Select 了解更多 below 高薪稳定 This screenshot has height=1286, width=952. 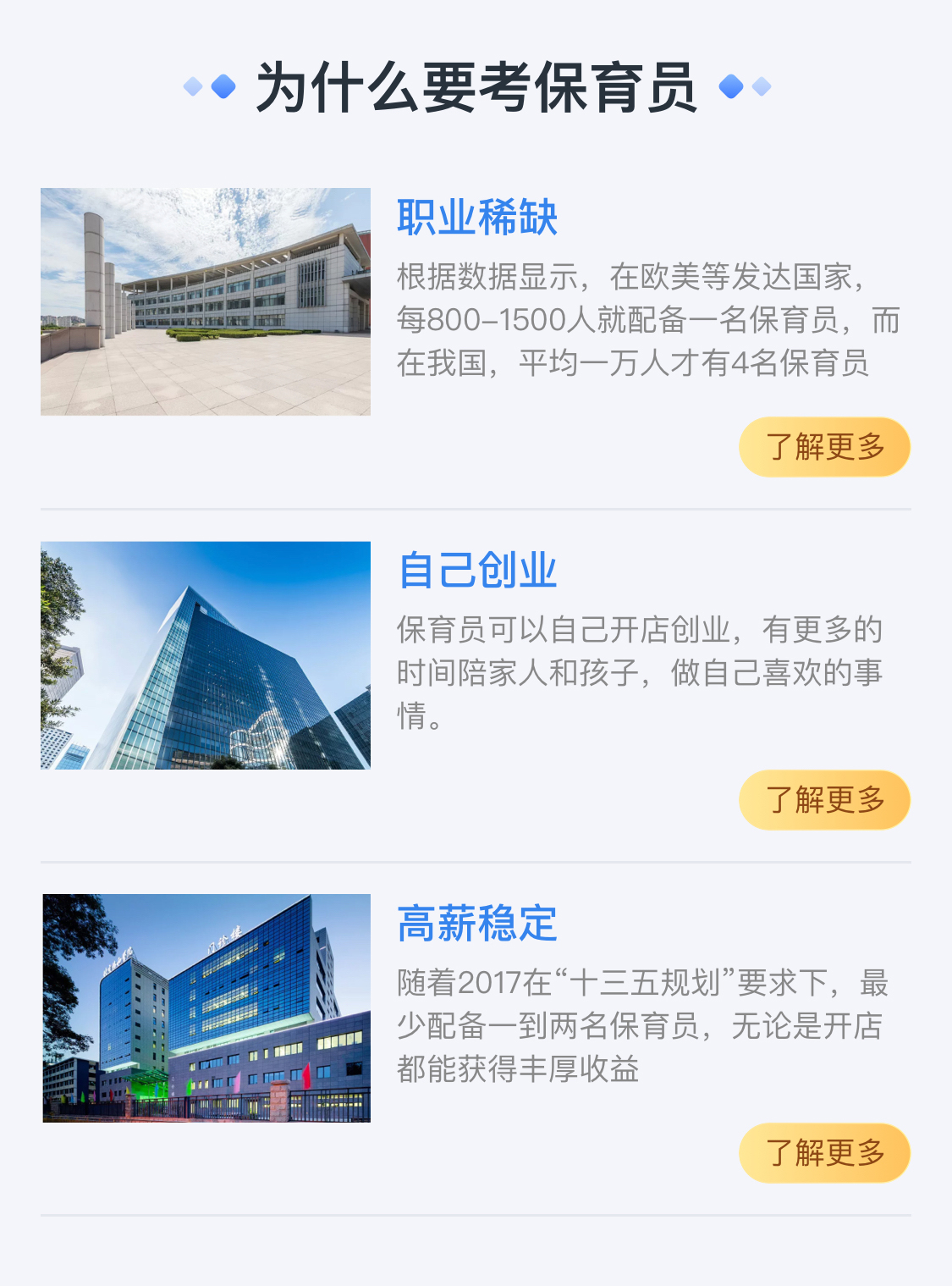[x=824, y=1153]
